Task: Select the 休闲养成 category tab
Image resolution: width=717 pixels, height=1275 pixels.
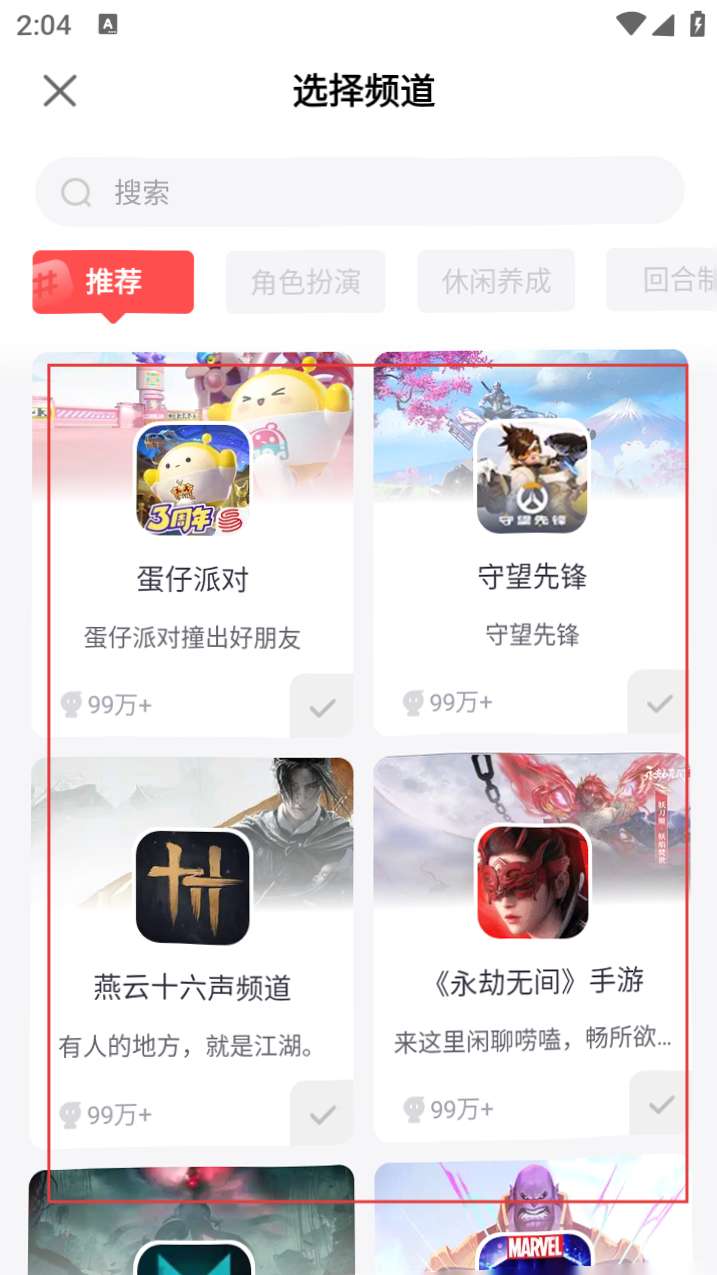Action: 496,281
